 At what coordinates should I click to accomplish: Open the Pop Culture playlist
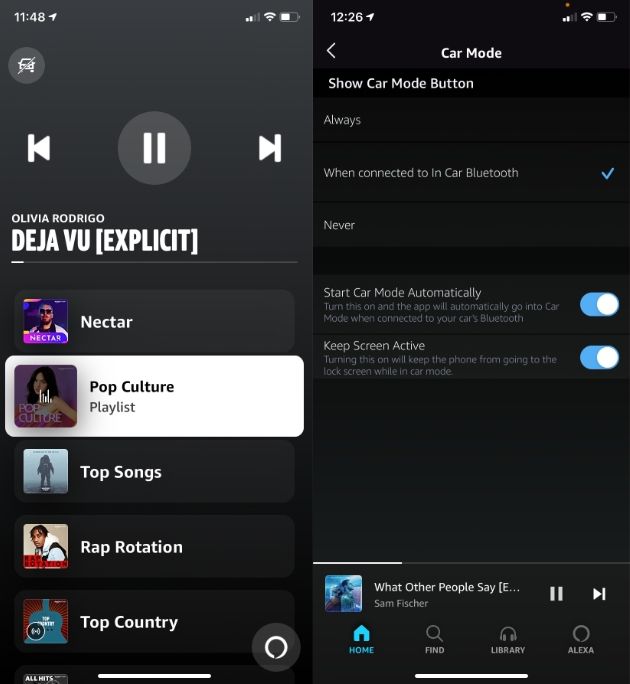pos(155,396)
